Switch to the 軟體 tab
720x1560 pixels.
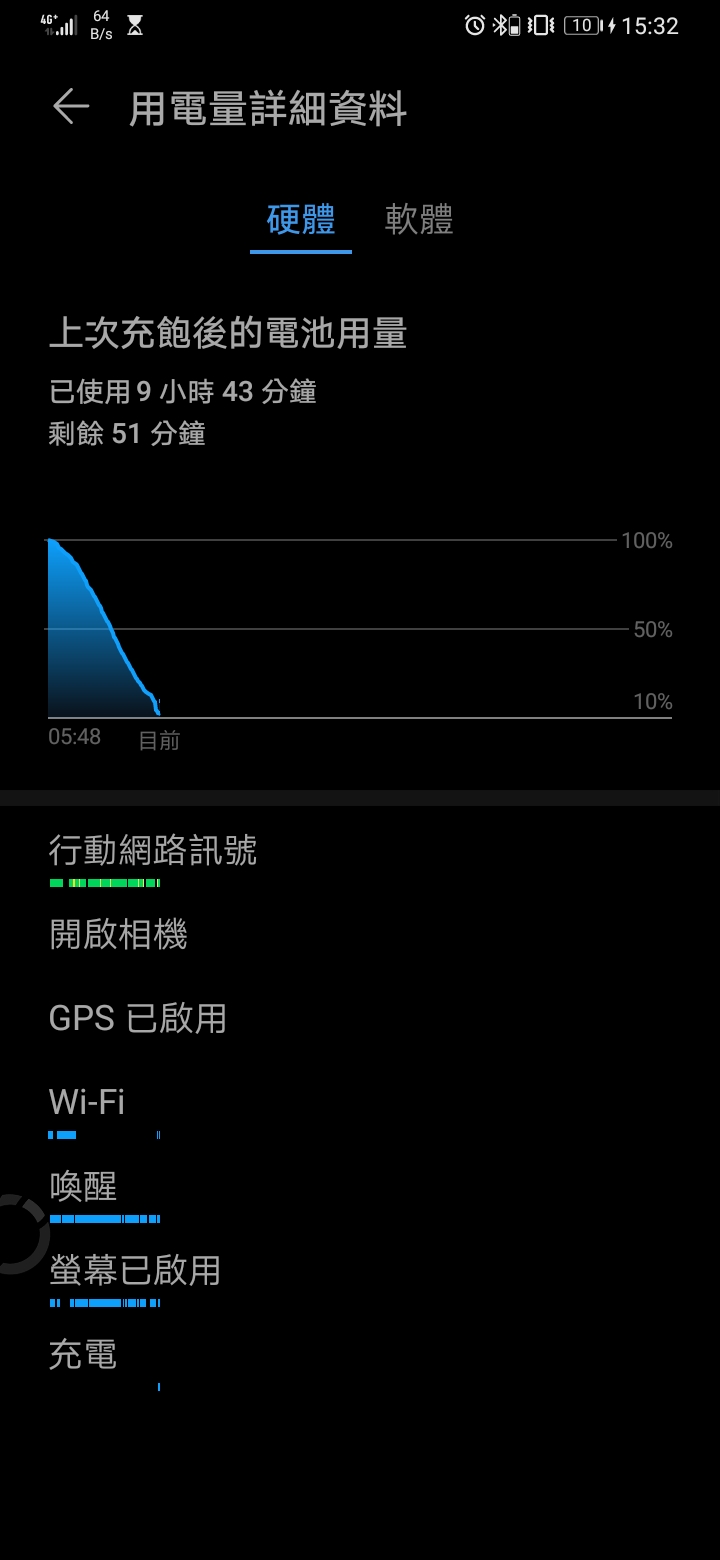tap(419, 220)
